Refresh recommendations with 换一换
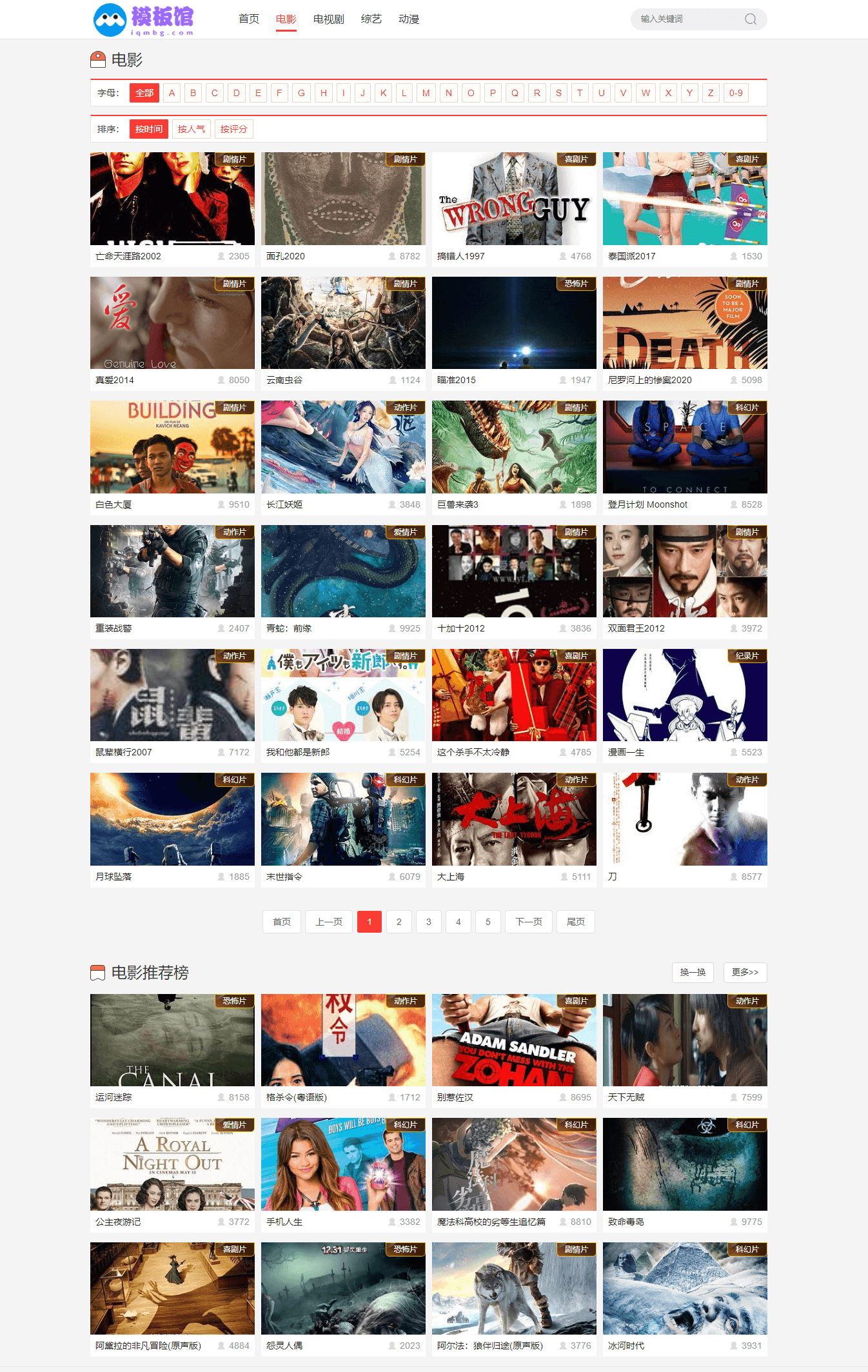Viewport: 868px width, 1372px height. [693, 973]
